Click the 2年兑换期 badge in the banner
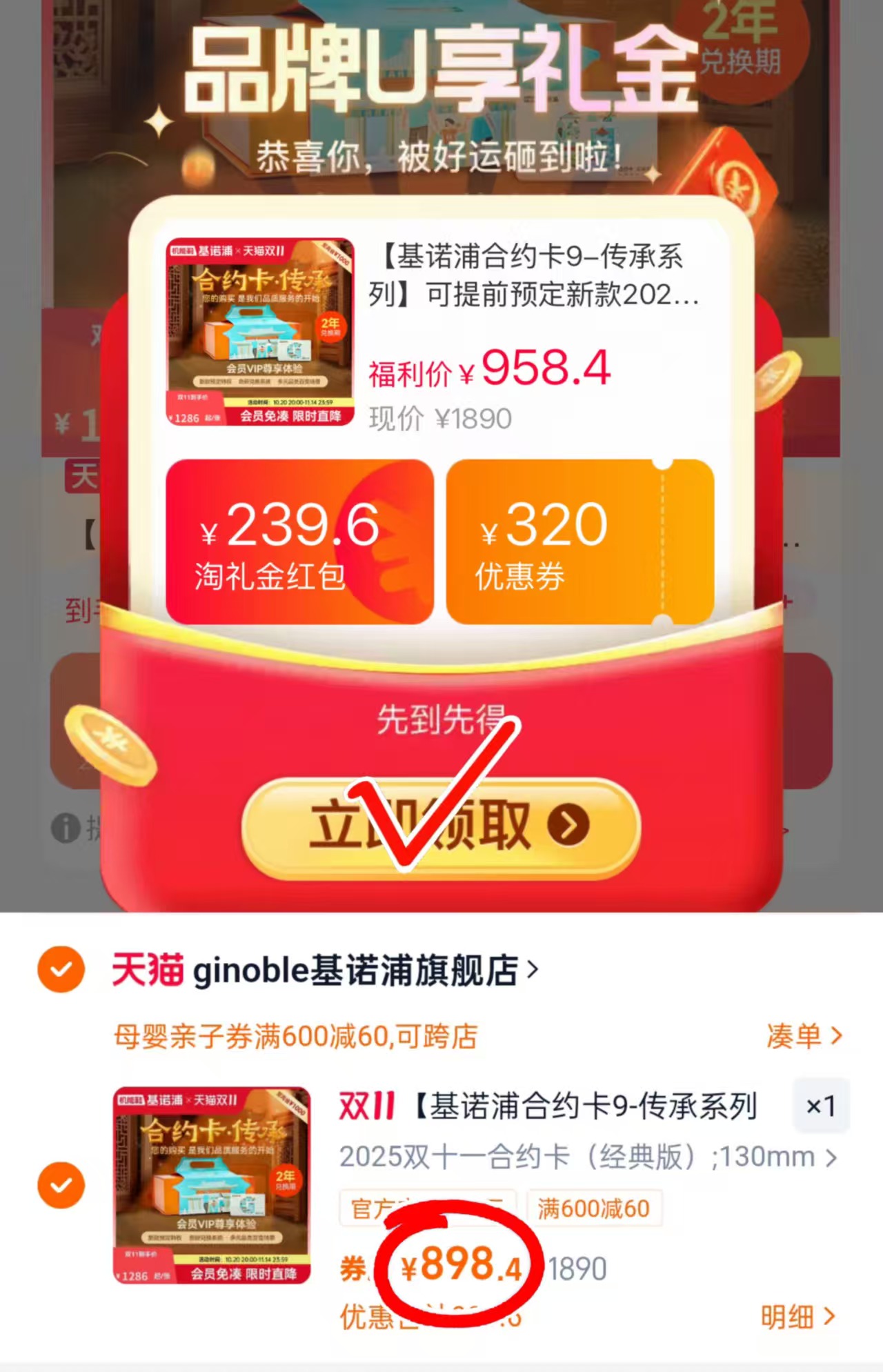Image resolution: width=883 pixels, height=1372 pixels. 740,45
